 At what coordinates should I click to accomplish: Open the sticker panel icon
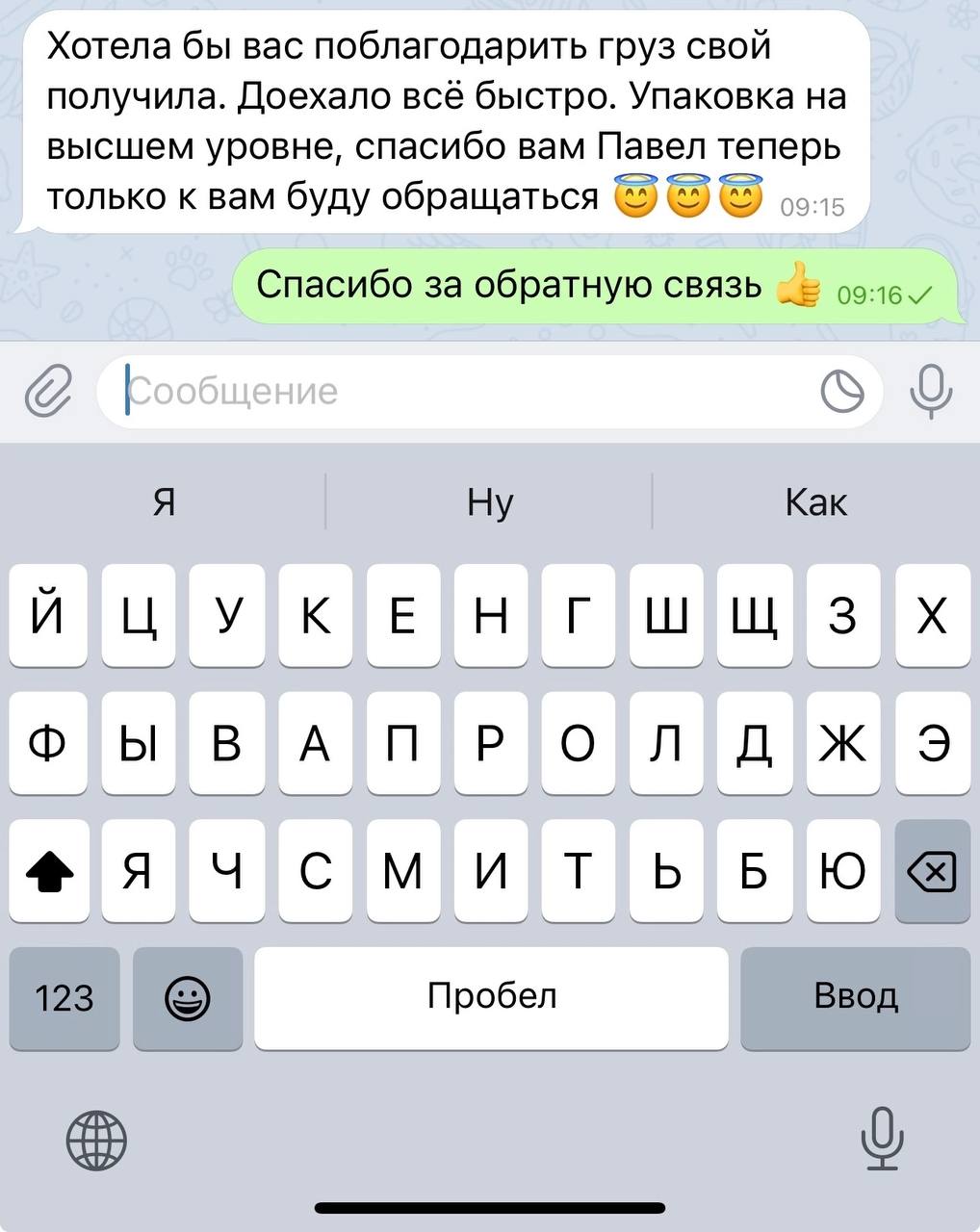842,393
